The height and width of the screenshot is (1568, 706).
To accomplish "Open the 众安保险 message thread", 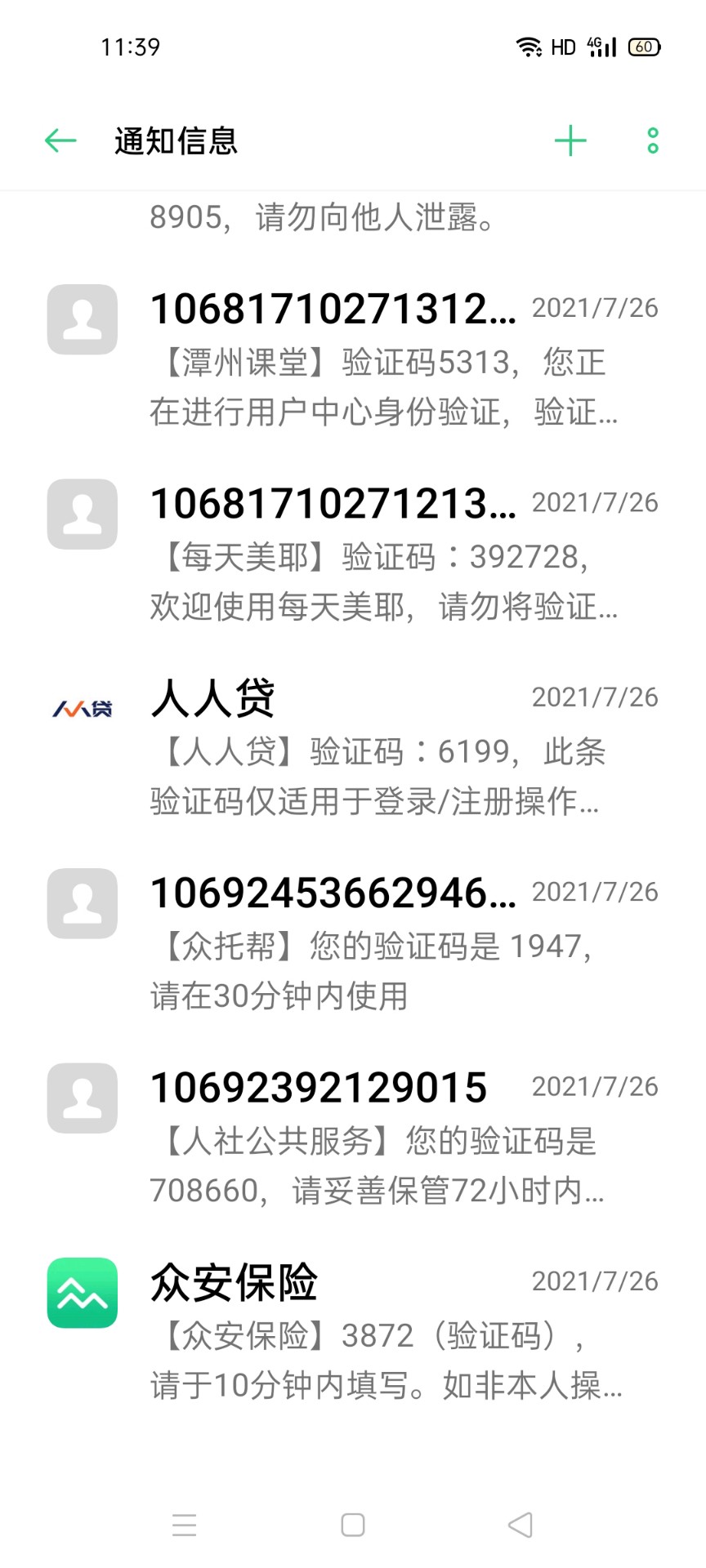I will 353,1331.
